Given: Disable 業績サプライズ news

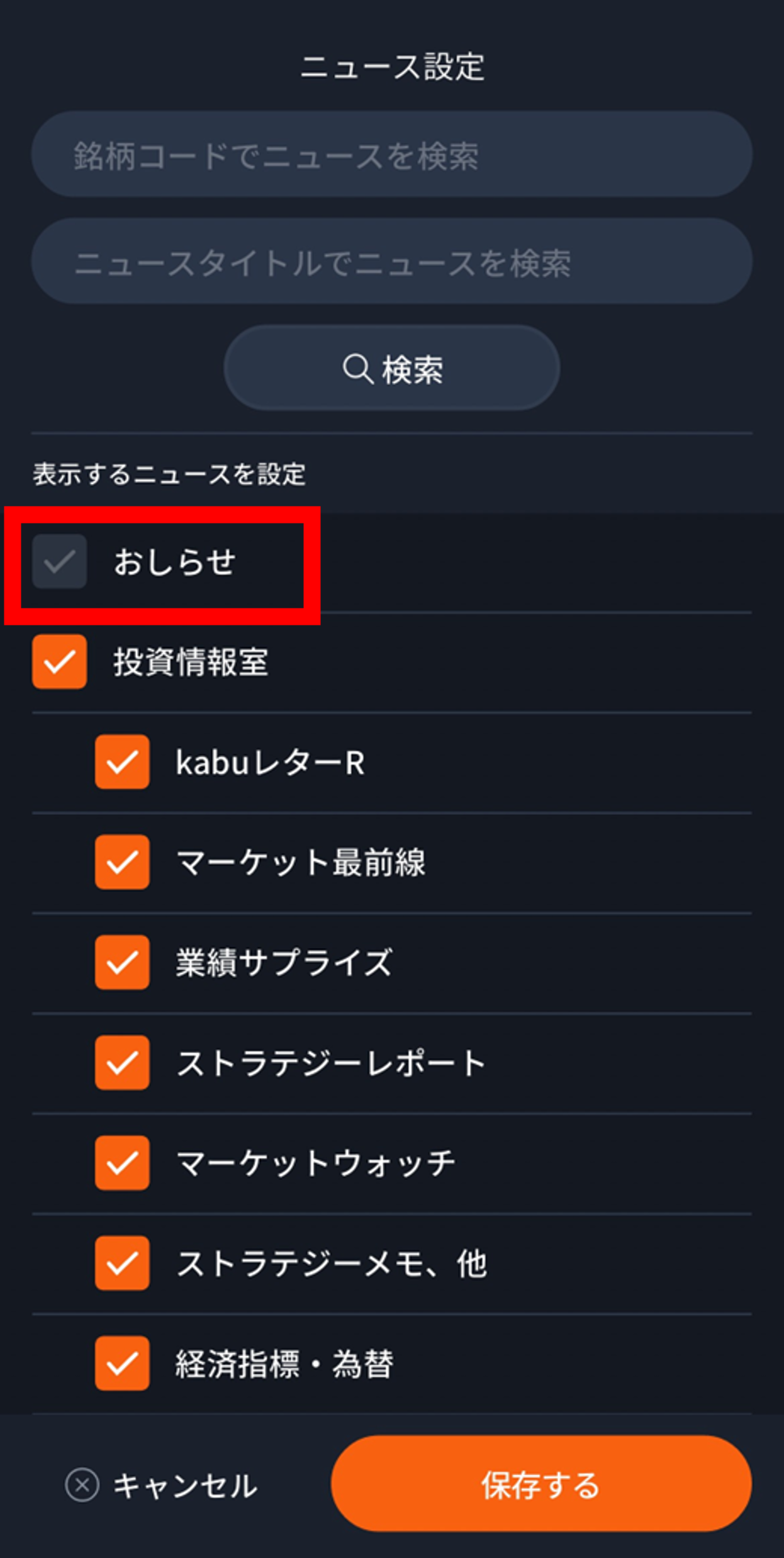Looking at the screenshot, I should [x=122, y=962].
